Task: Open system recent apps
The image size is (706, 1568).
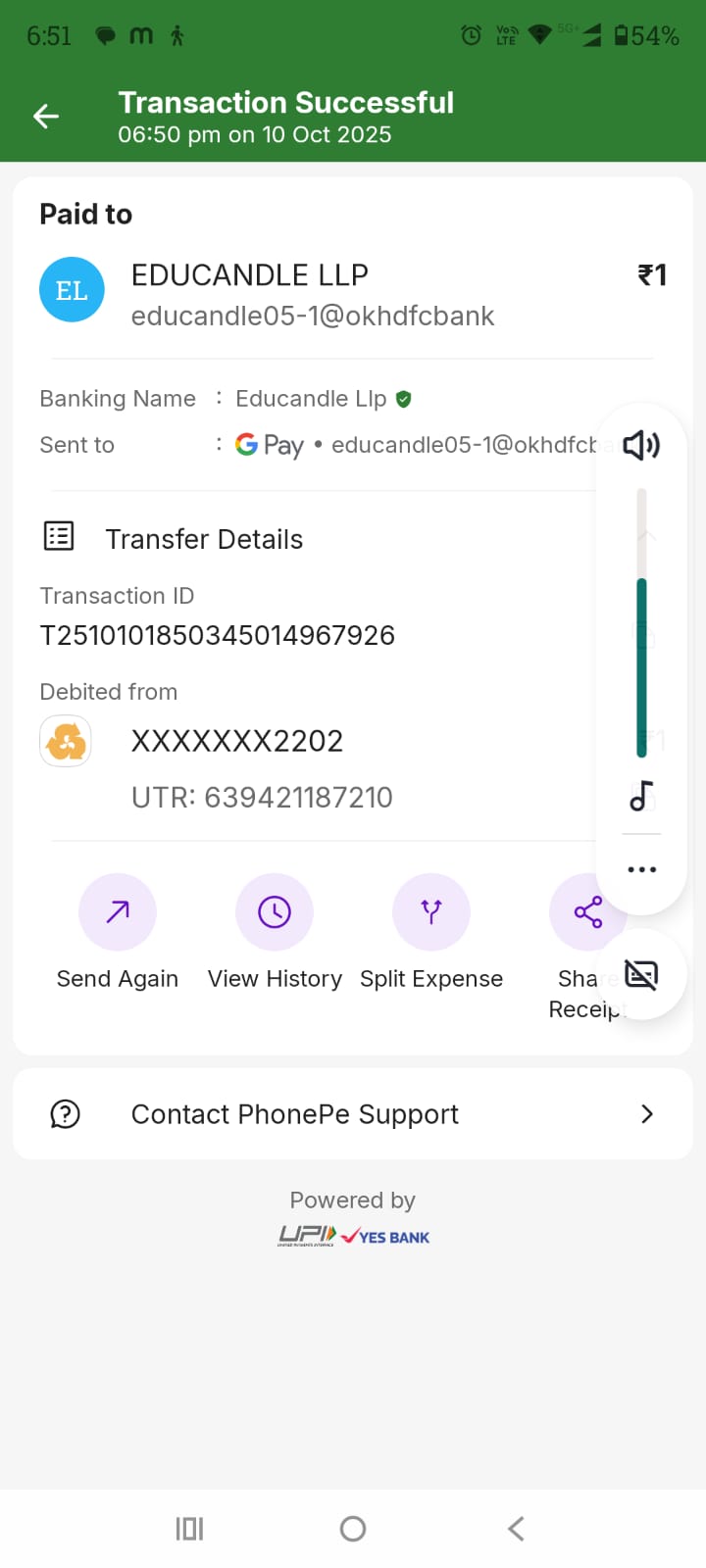Action: [189, 1529]
